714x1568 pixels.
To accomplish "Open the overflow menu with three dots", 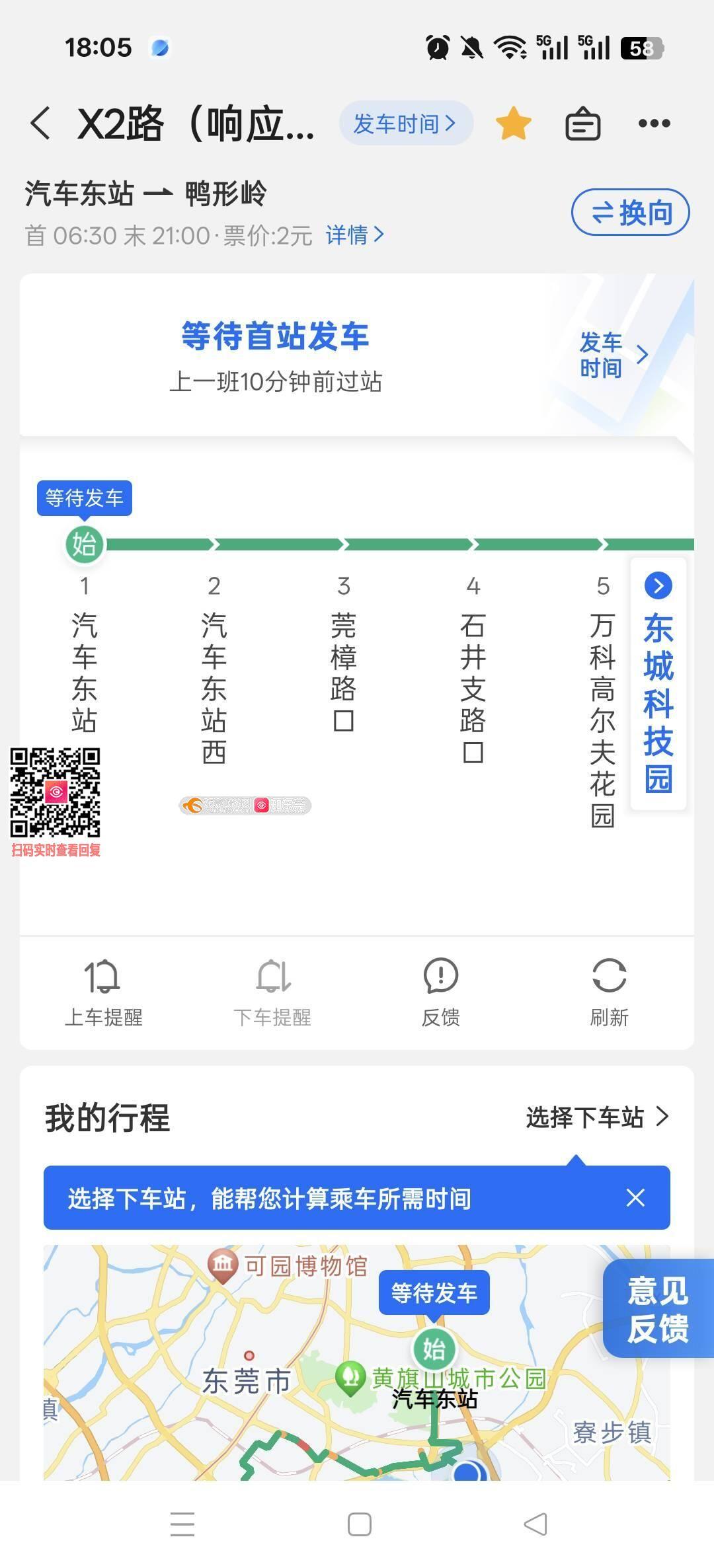I will point(654,124).
